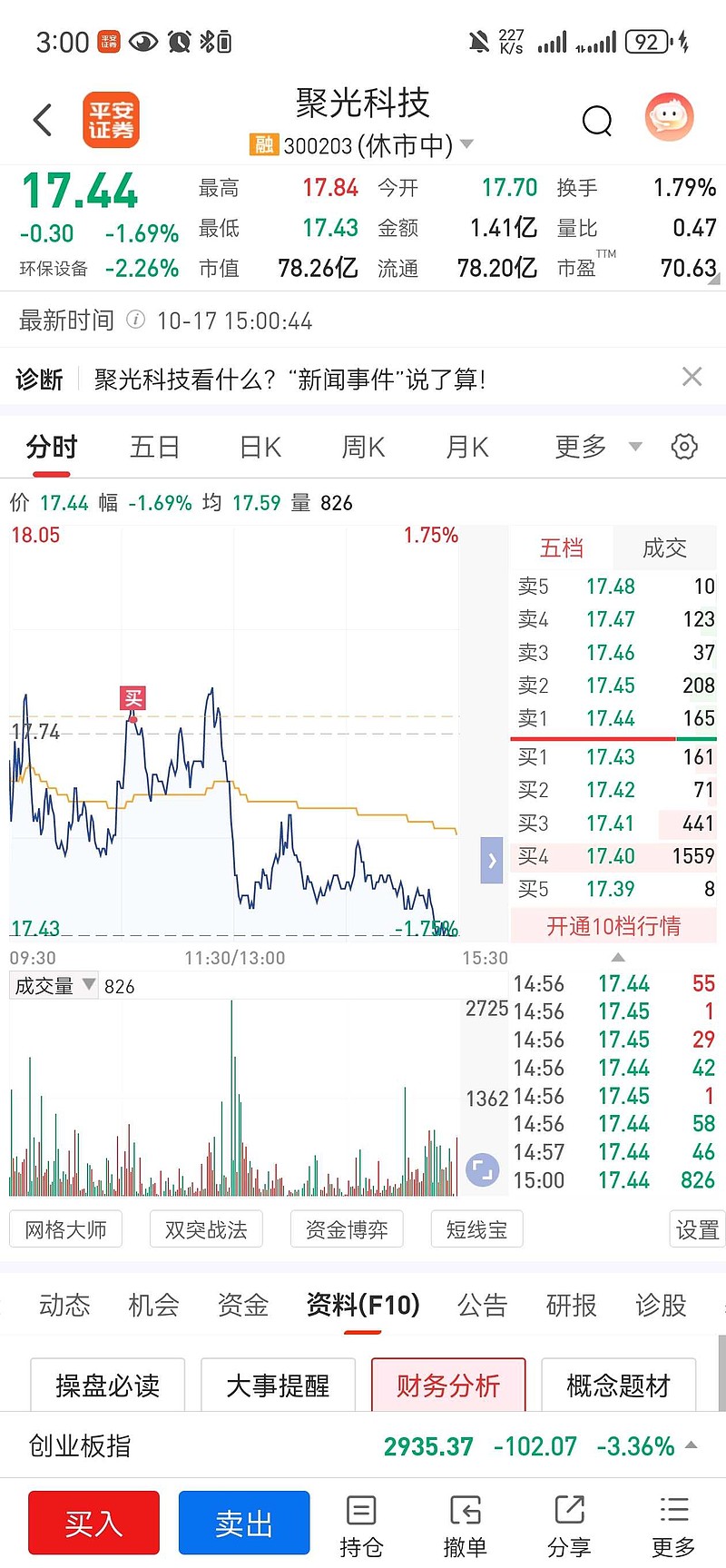Image resolution: width=726 pixels, height=1568 pixels.
Task: Open the 更多 more-options icon
Action: click(672, 1523)
